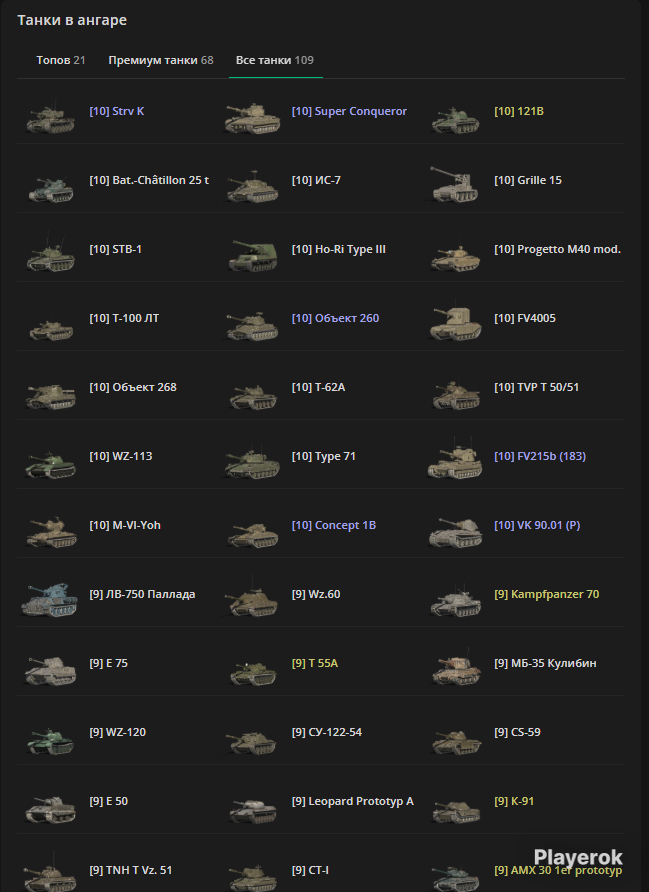Image resolution: width=649 pixels, height=892 pixels.
Task: Switch to the Топов tab
Action: click(61, 60)
